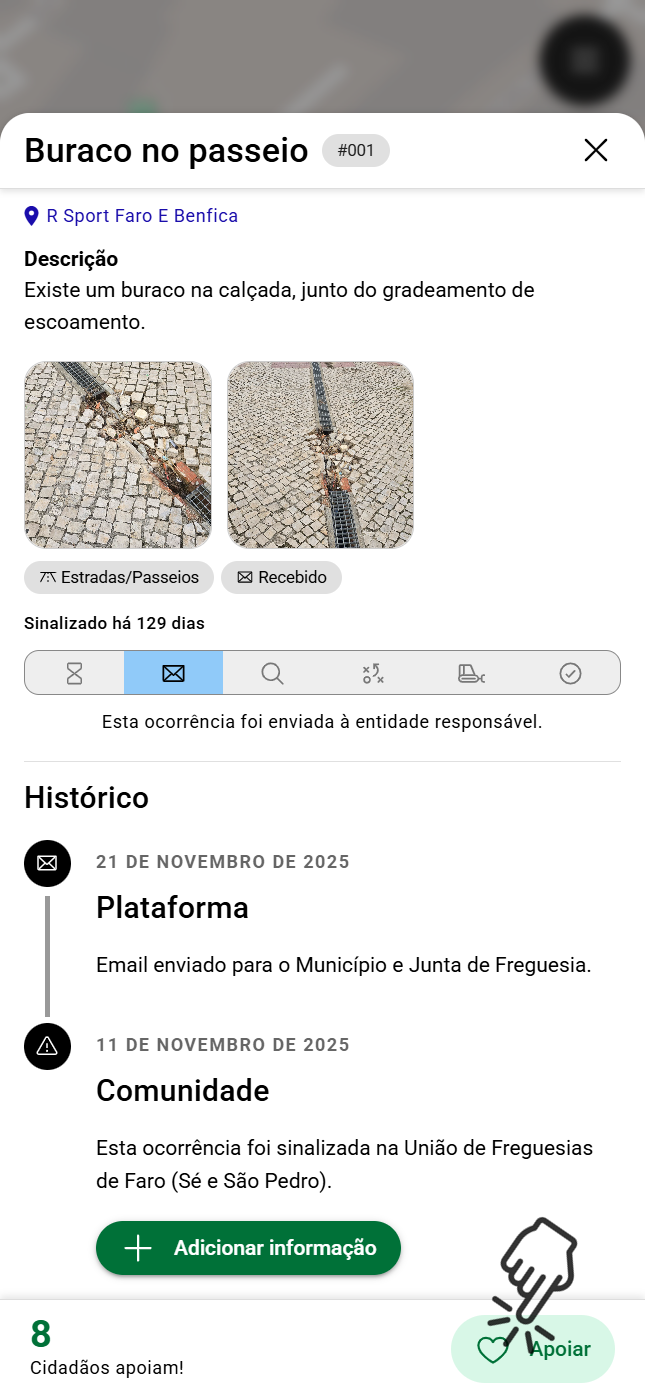View the second photo of the pavement

tap(320, 455)
